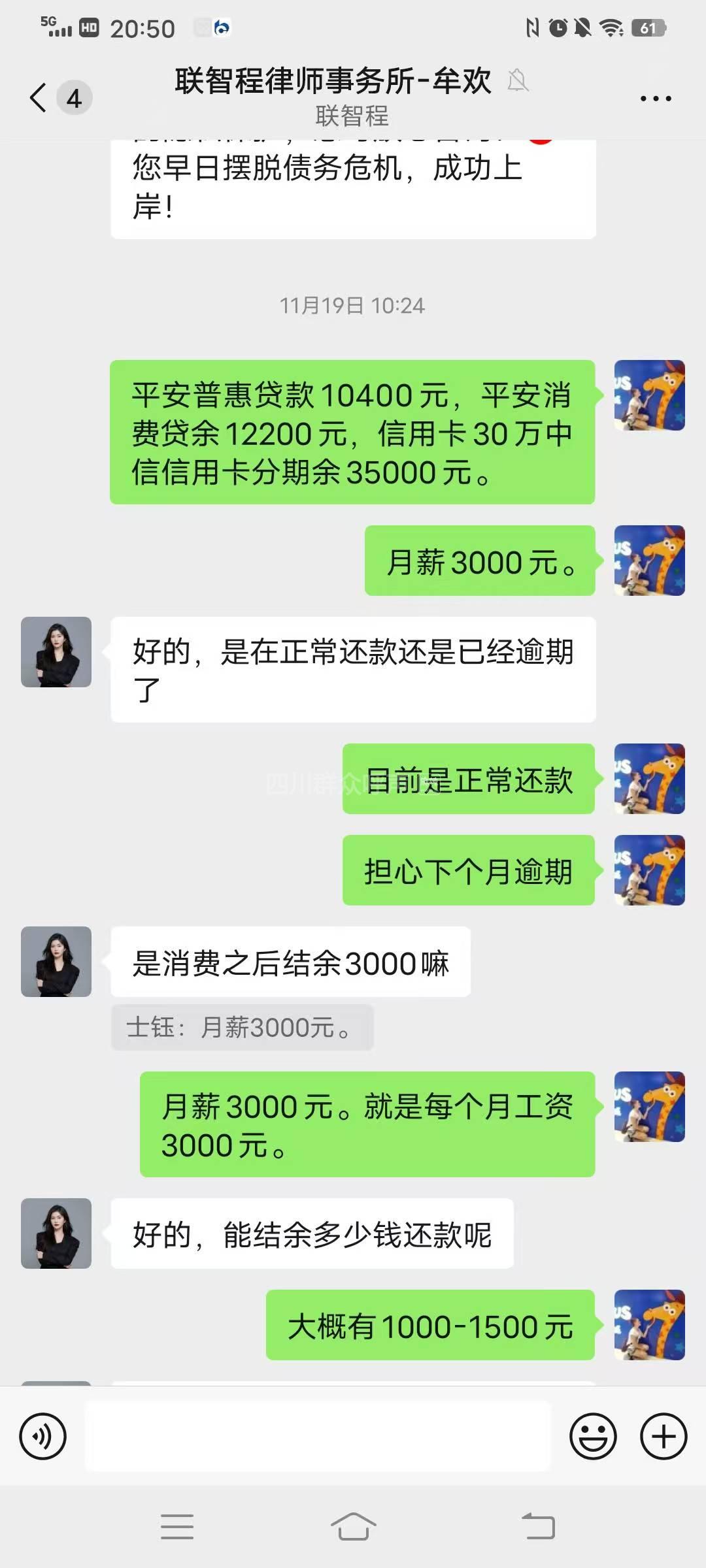Screen dimensions: 706x1568
Task: Open the plus attachments menu
Action: click(x=663, y=1437)
